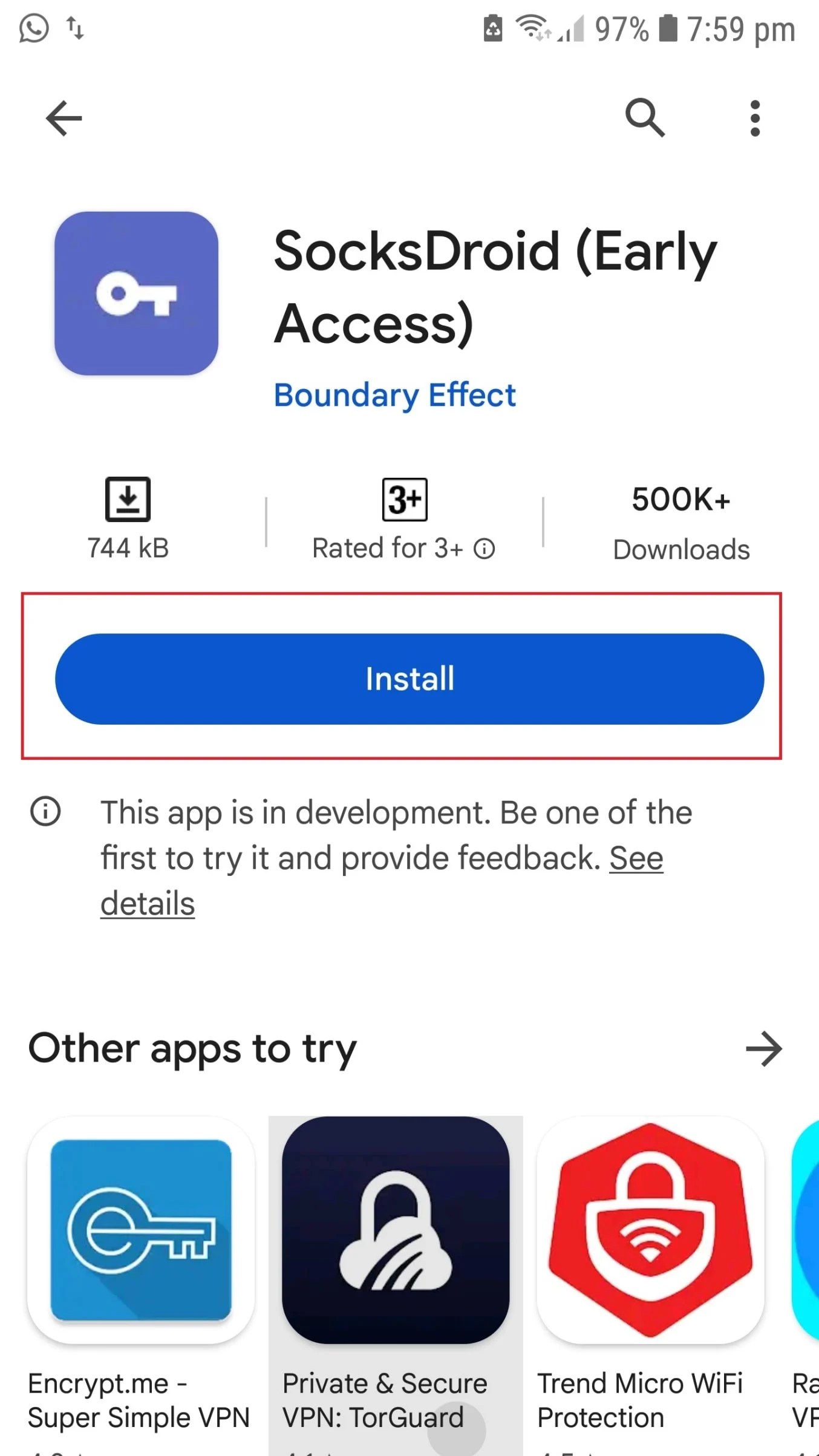Viewport: 819px width, 1456px height.
Task: Tap the info icon next to Rated for 3+
Action: click(484, 548)
